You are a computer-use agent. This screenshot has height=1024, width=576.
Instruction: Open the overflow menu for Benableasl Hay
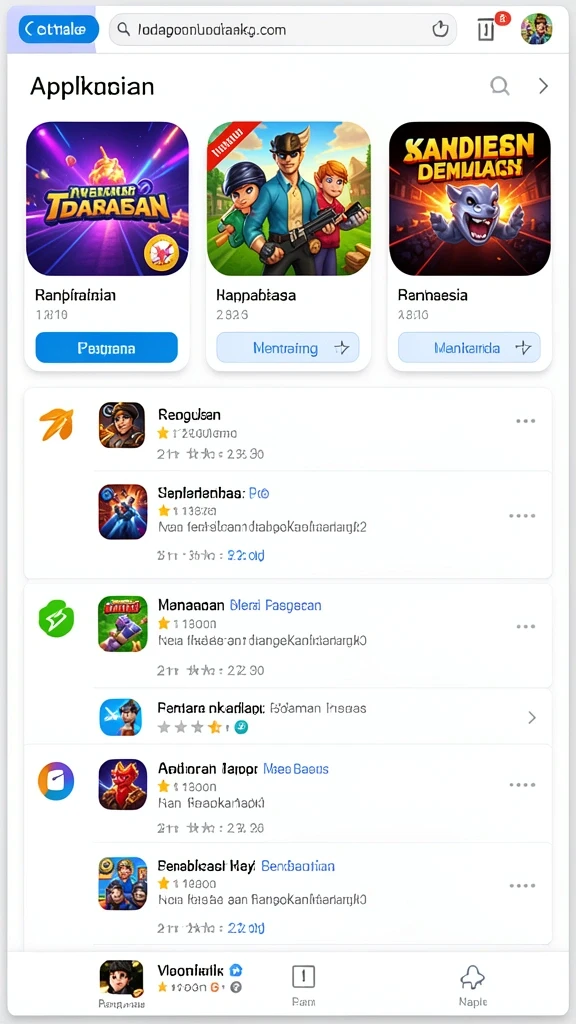(x=522, y=886)
